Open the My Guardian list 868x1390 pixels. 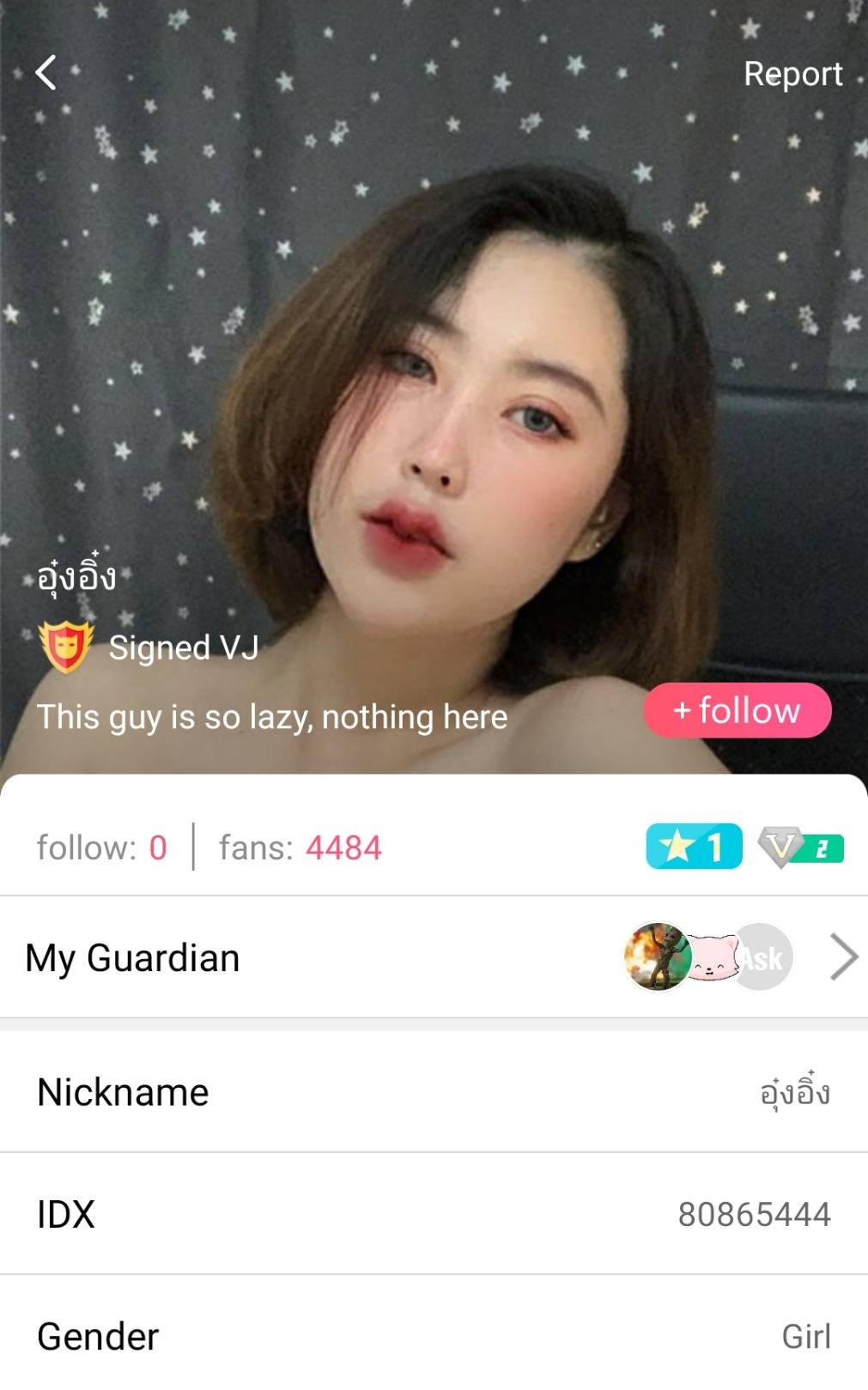[x=434, y=957]
